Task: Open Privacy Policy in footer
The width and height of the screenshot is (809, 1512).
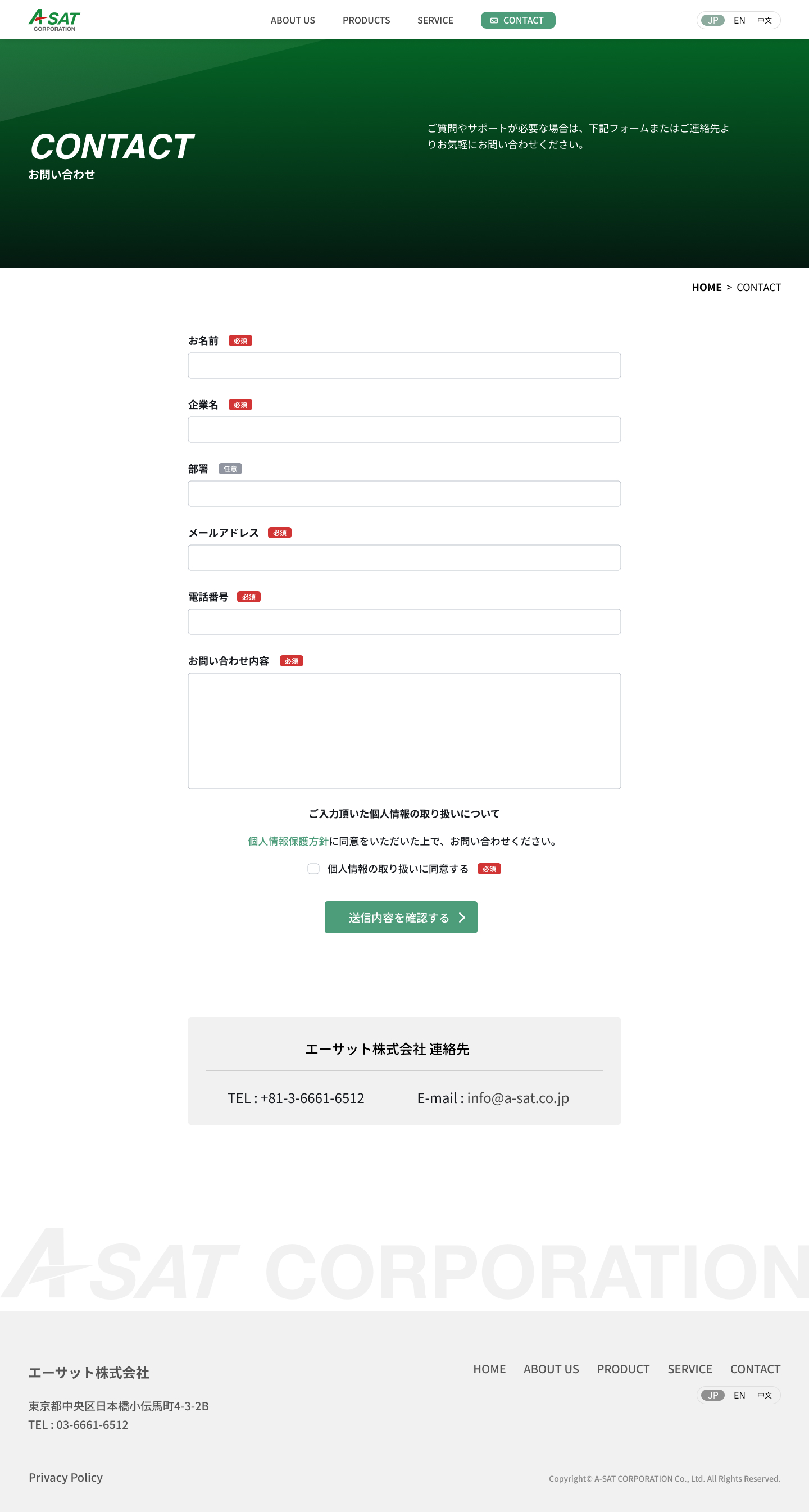Action: [x=66, y=1477]
